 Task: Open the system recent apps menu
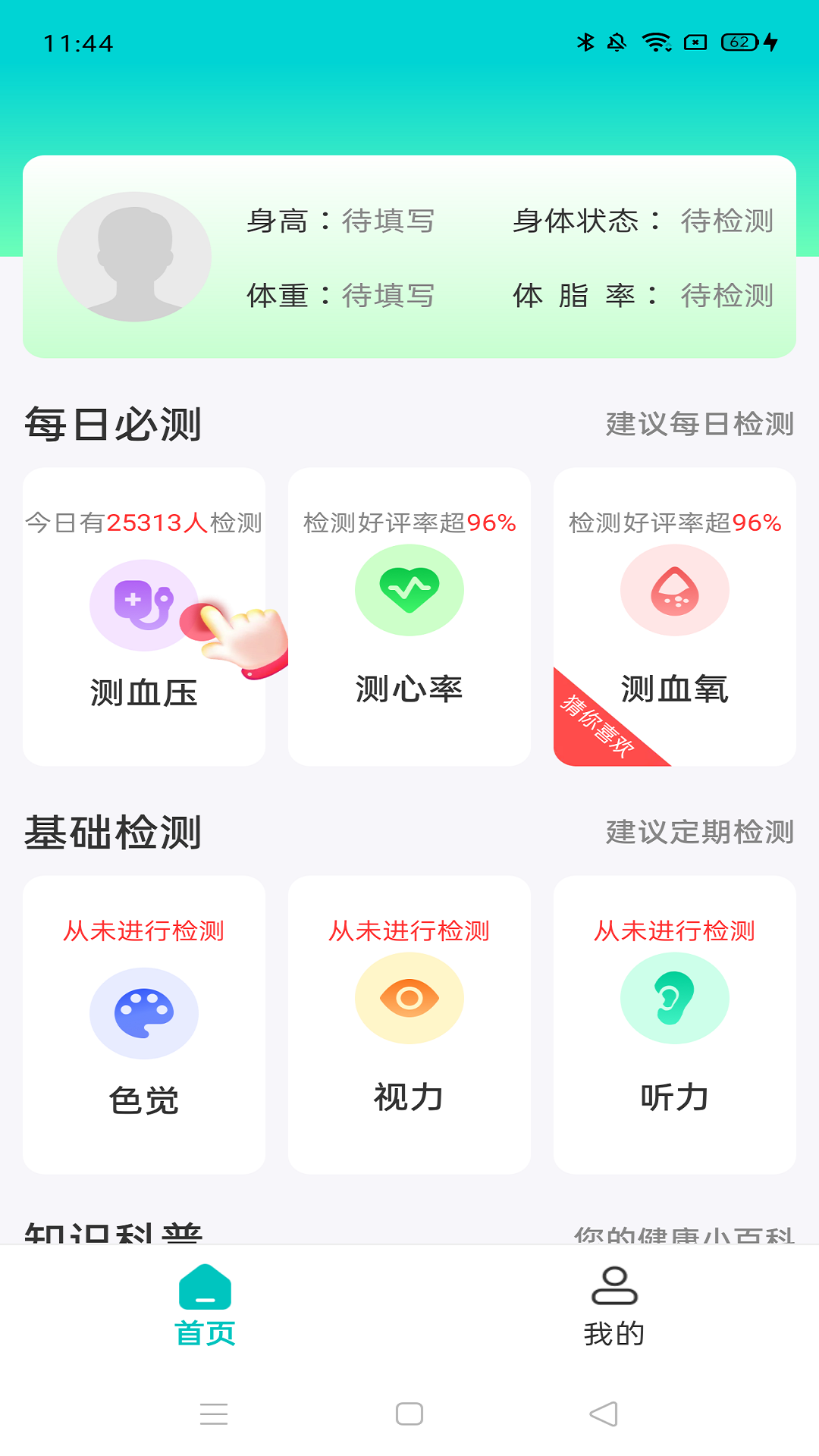(x=214, y=1414)
